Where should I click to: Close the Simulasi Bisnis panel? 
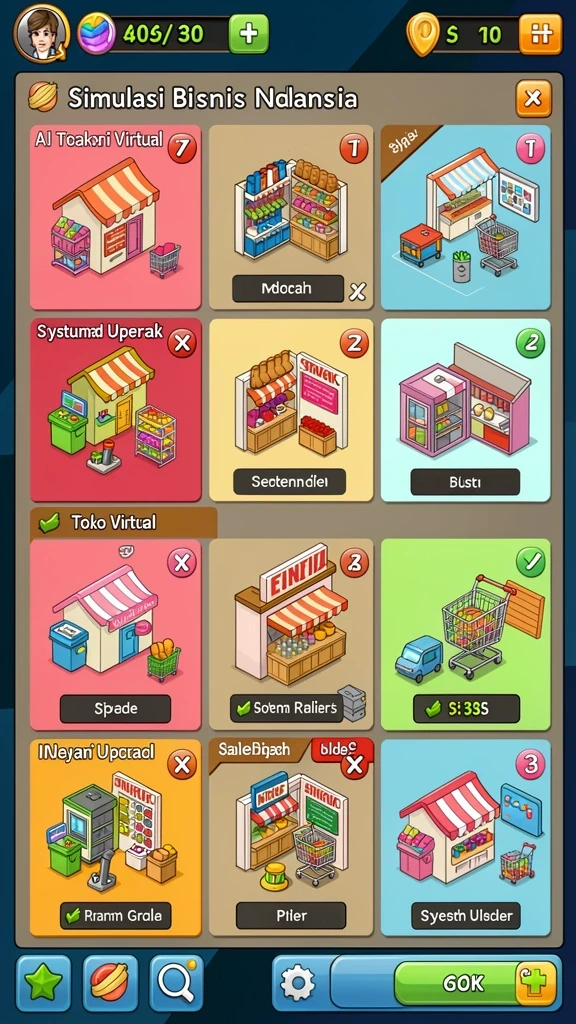534,99
